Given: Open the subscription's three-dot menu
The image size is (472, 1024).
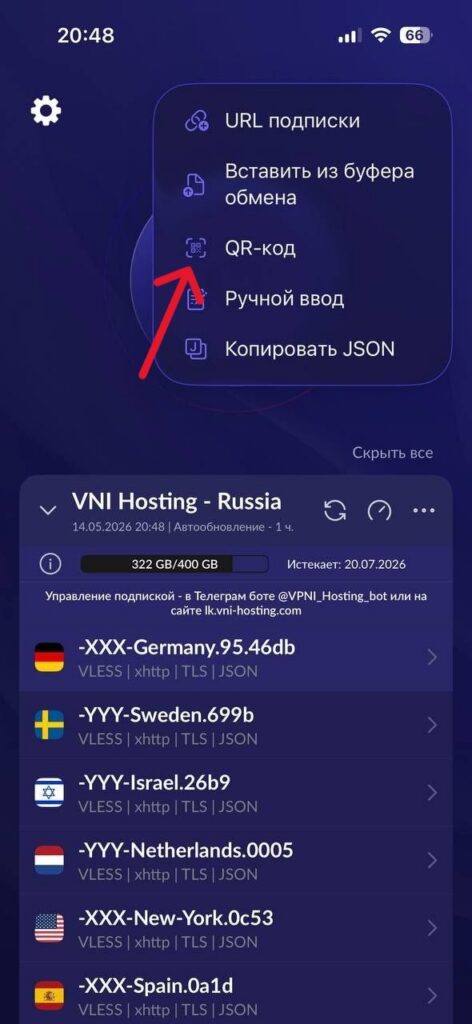Looking at the screenshot, I should (x=424, y=510).
